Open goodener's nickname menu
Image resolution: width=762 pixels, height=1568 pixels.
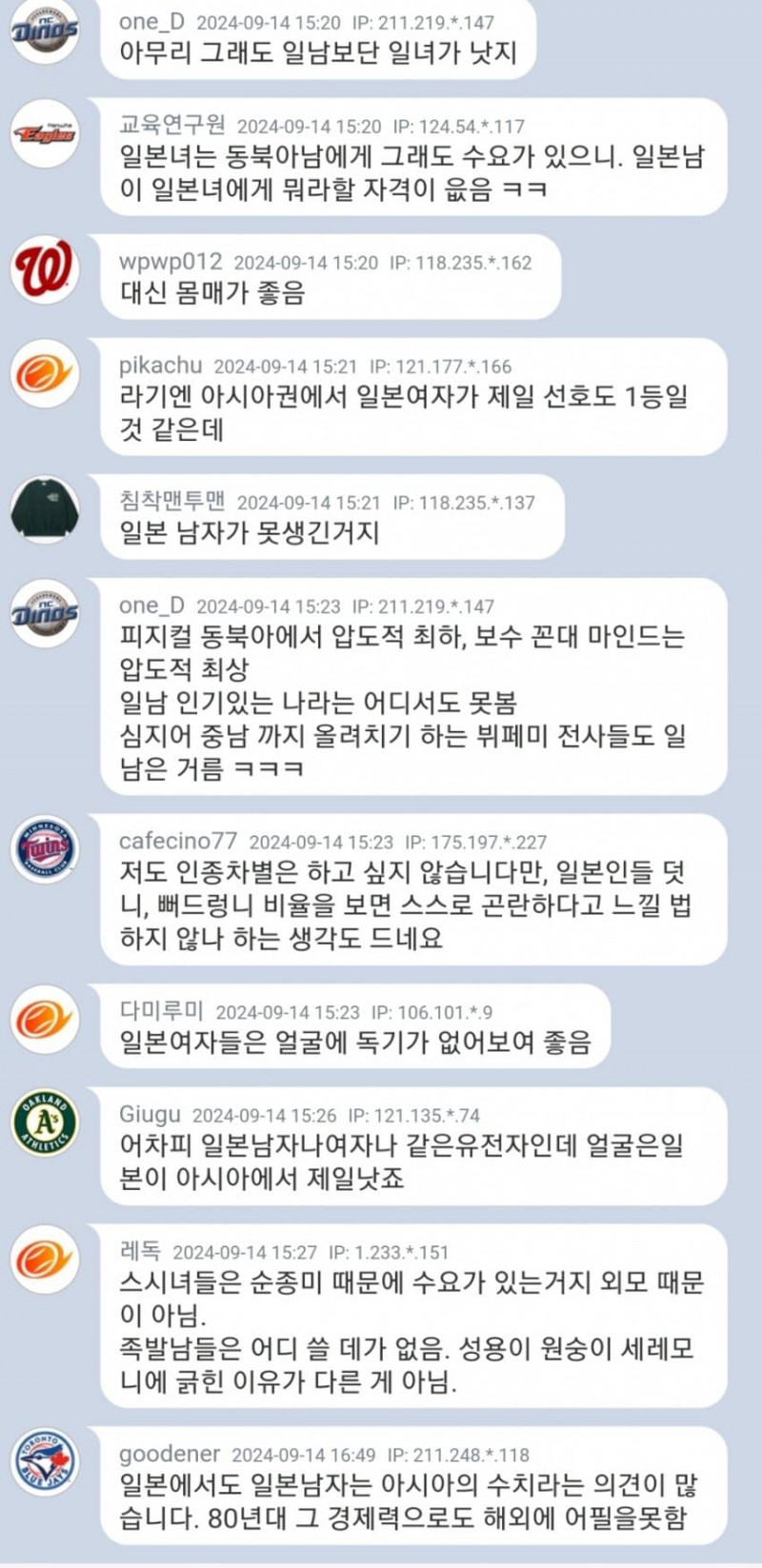[x=169, y=1454]
